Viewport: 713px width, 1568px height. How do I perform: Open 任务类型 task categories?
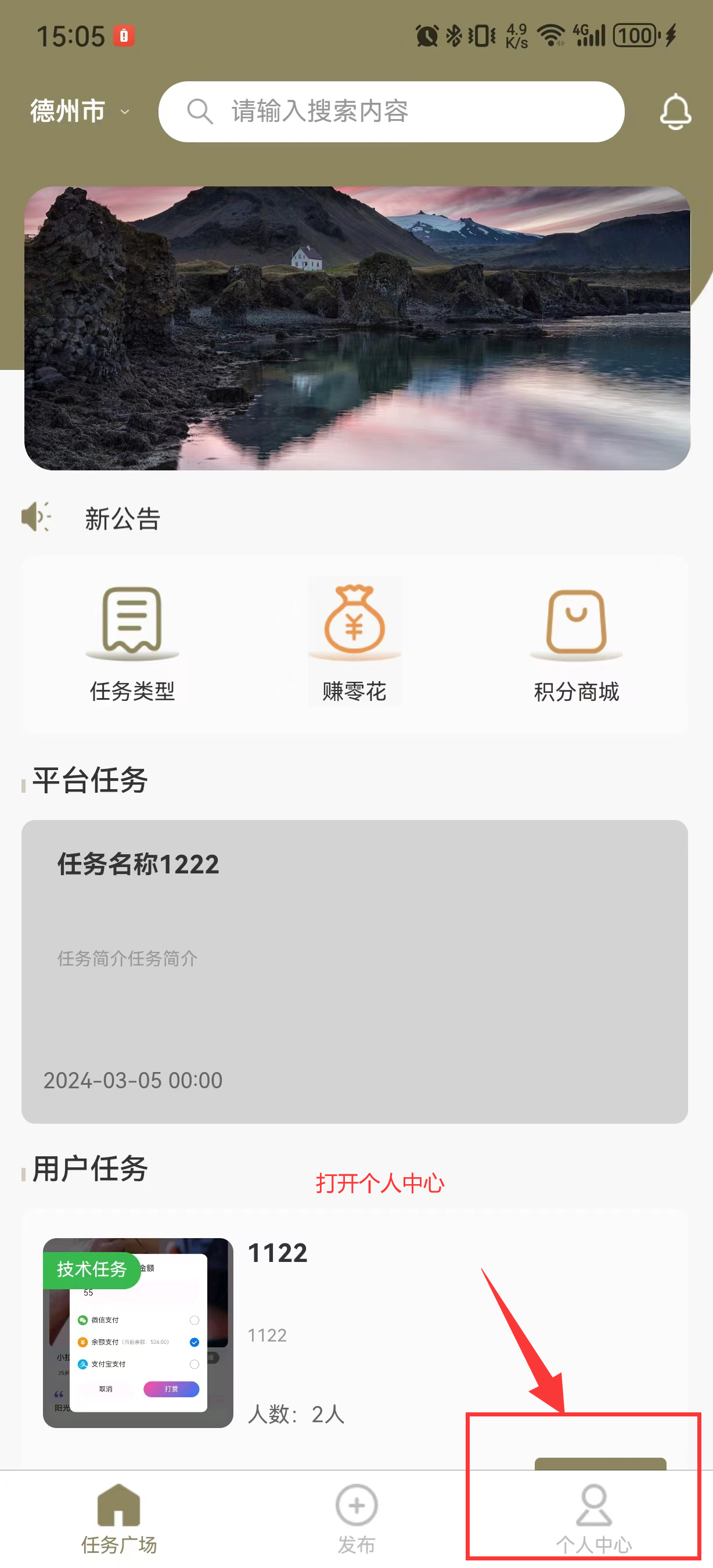132,643
